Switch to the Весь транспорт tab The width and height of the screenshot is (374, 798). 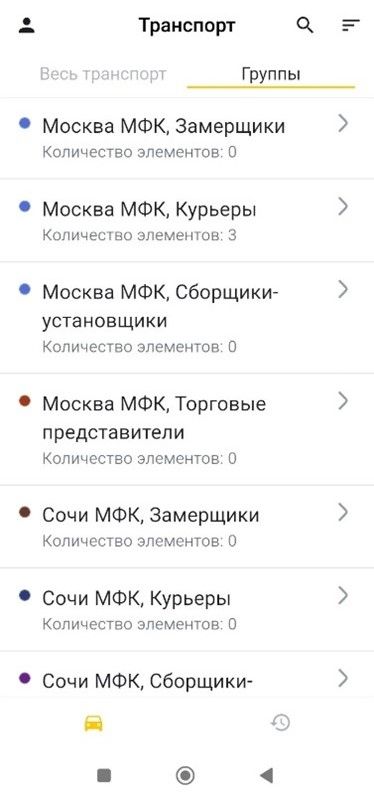pos(103,74)
